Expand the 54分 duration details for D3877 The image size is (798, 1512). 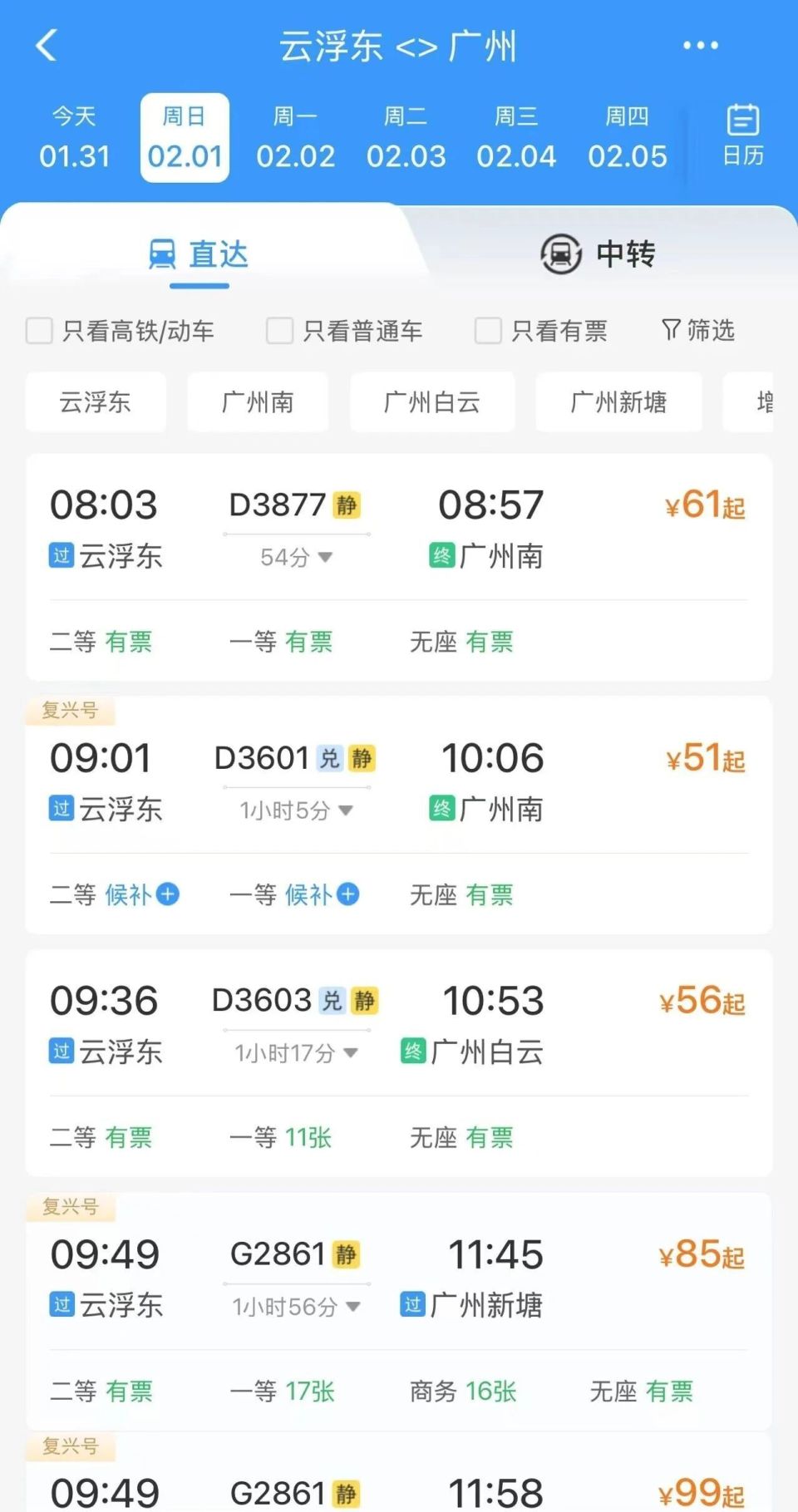295,558
